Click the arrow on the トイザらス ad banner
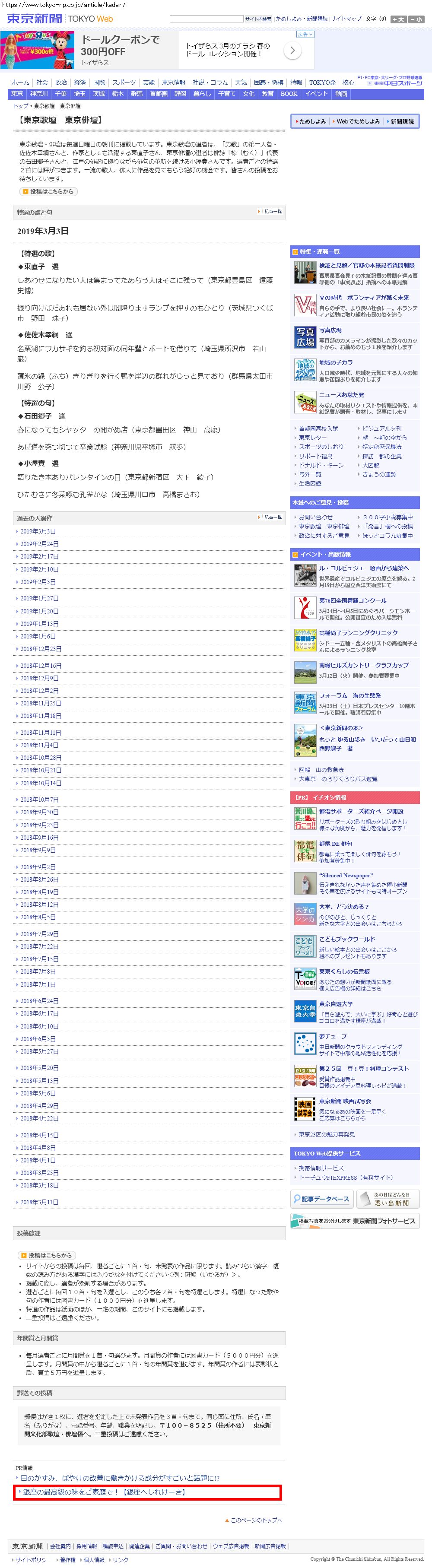This screenshot has width=432, height=1568. click(292, 51)
